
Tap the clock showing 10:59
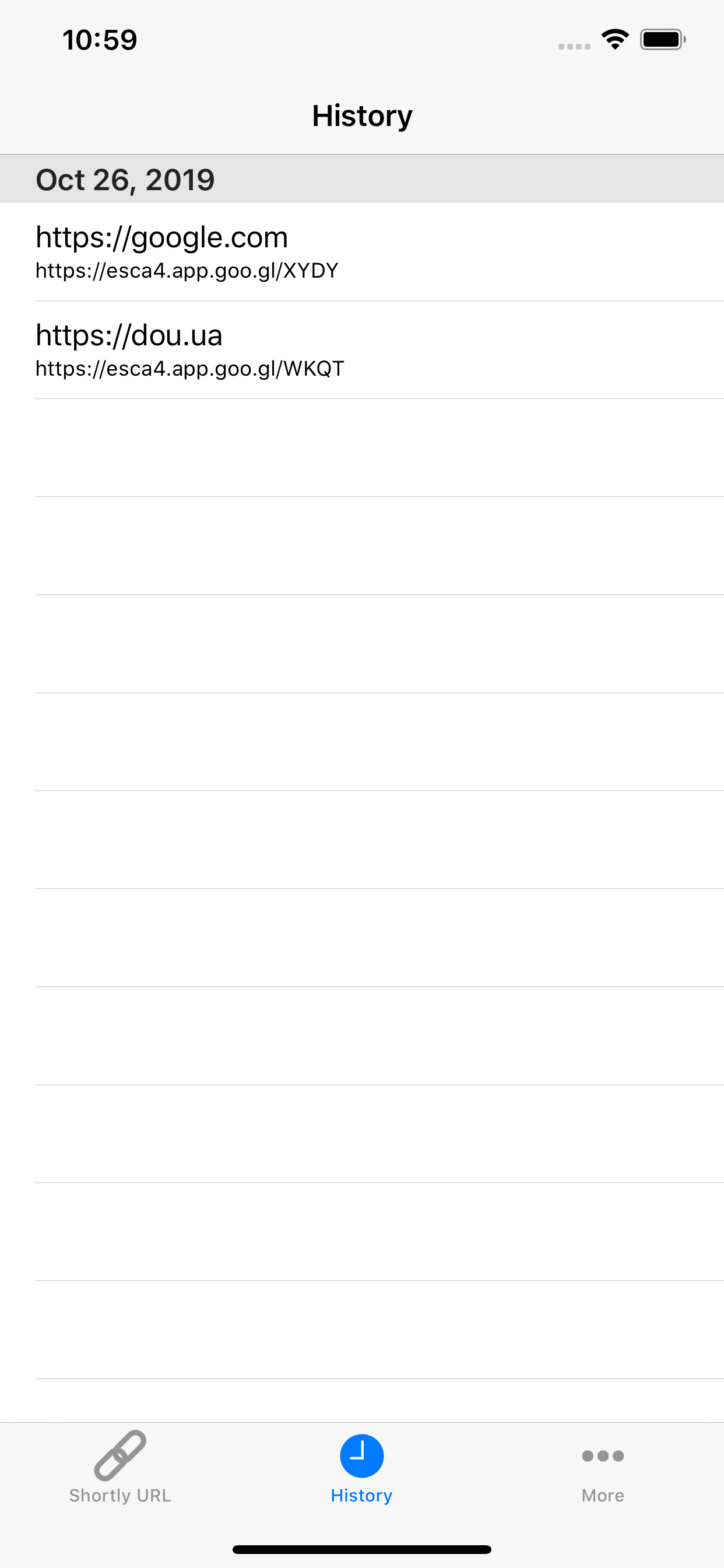coord(101,39)
